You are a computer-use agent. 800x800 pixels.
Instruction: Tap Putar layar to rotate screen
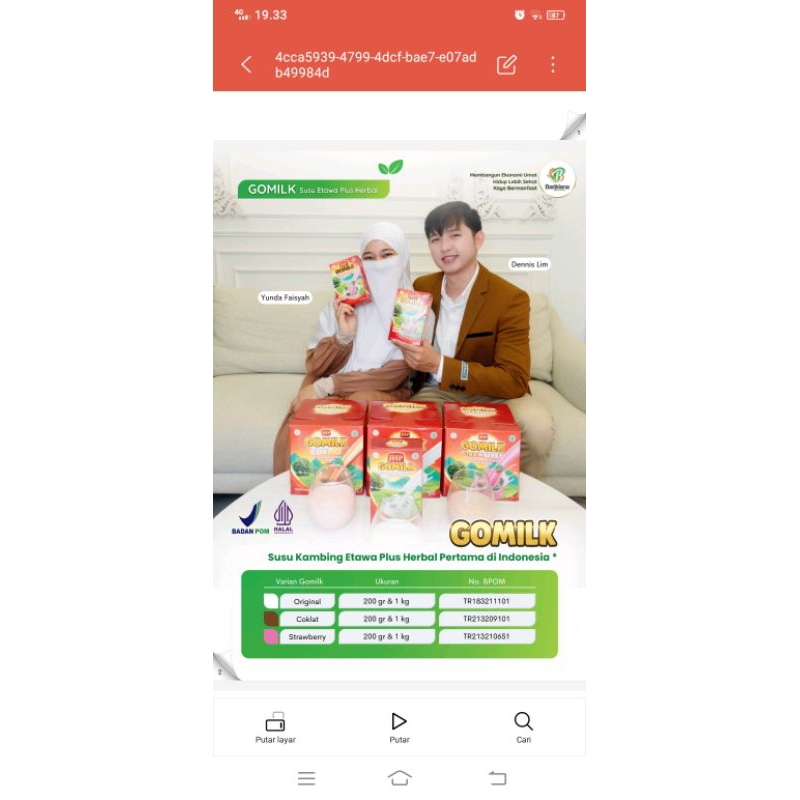(275, 727)
